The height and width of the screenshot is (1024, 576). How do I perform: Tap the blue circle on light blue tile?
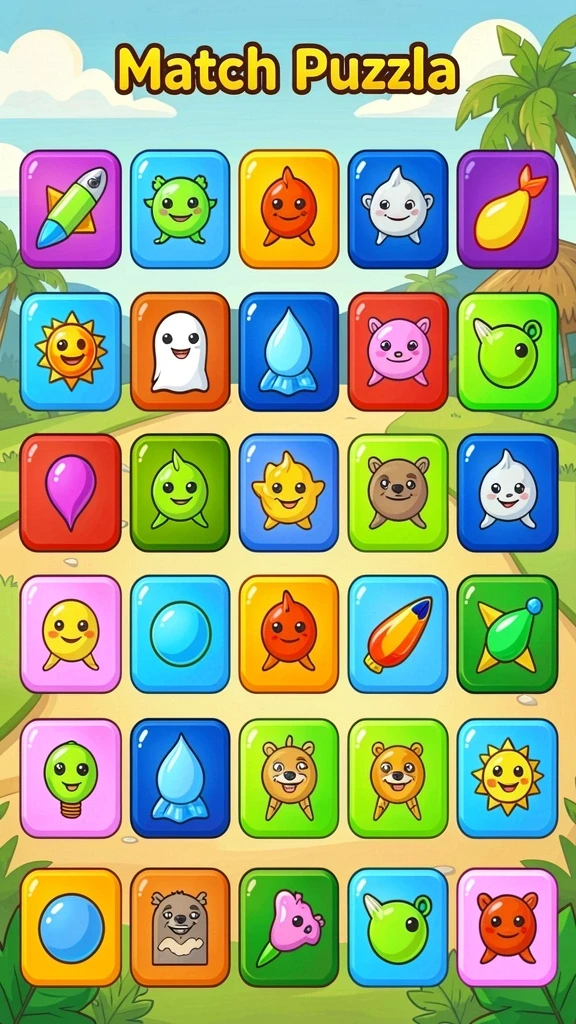coord(180,633)
